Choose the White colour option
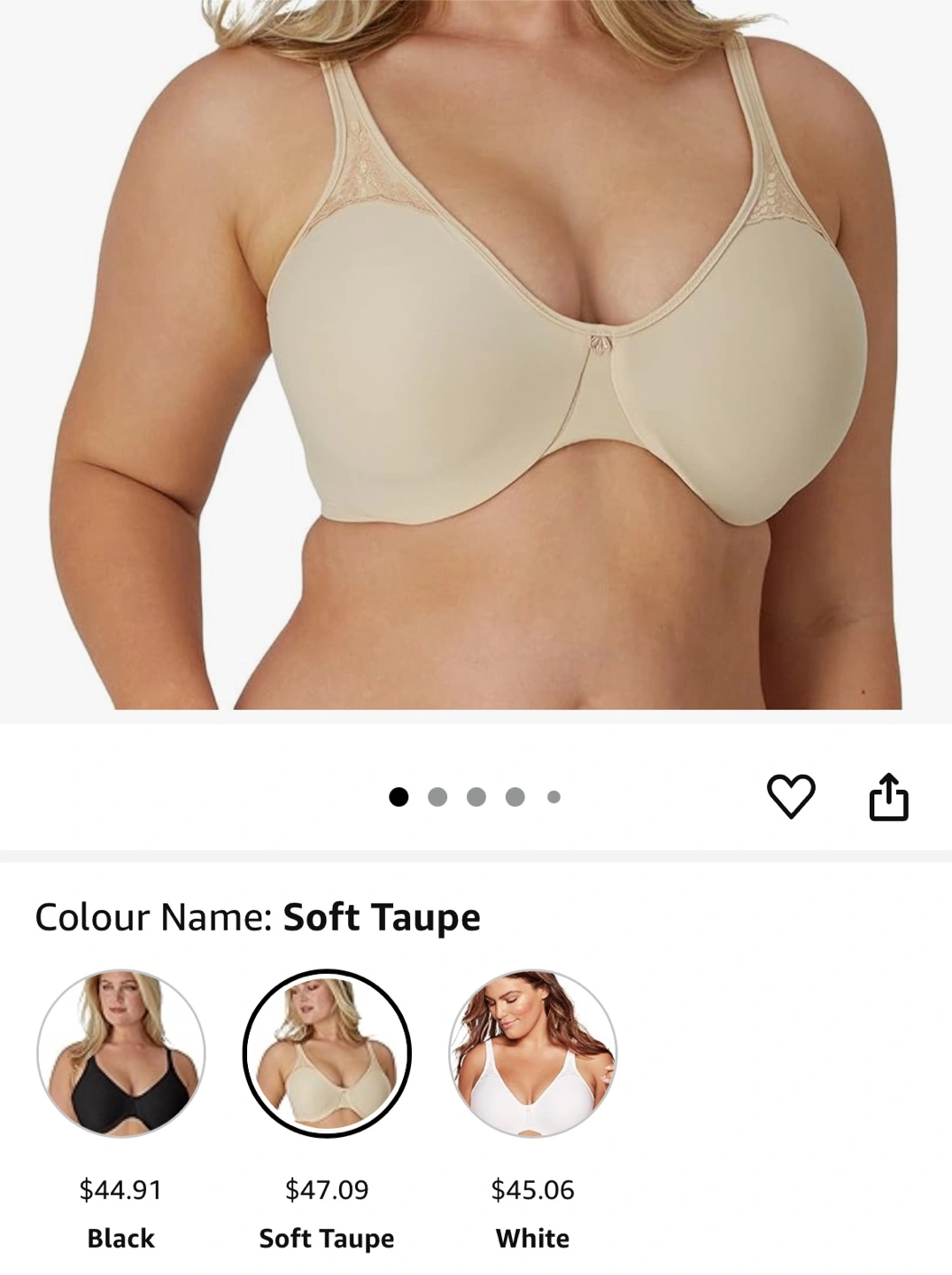This screenshot has height=1275, width=952. tap(532, 1053)
